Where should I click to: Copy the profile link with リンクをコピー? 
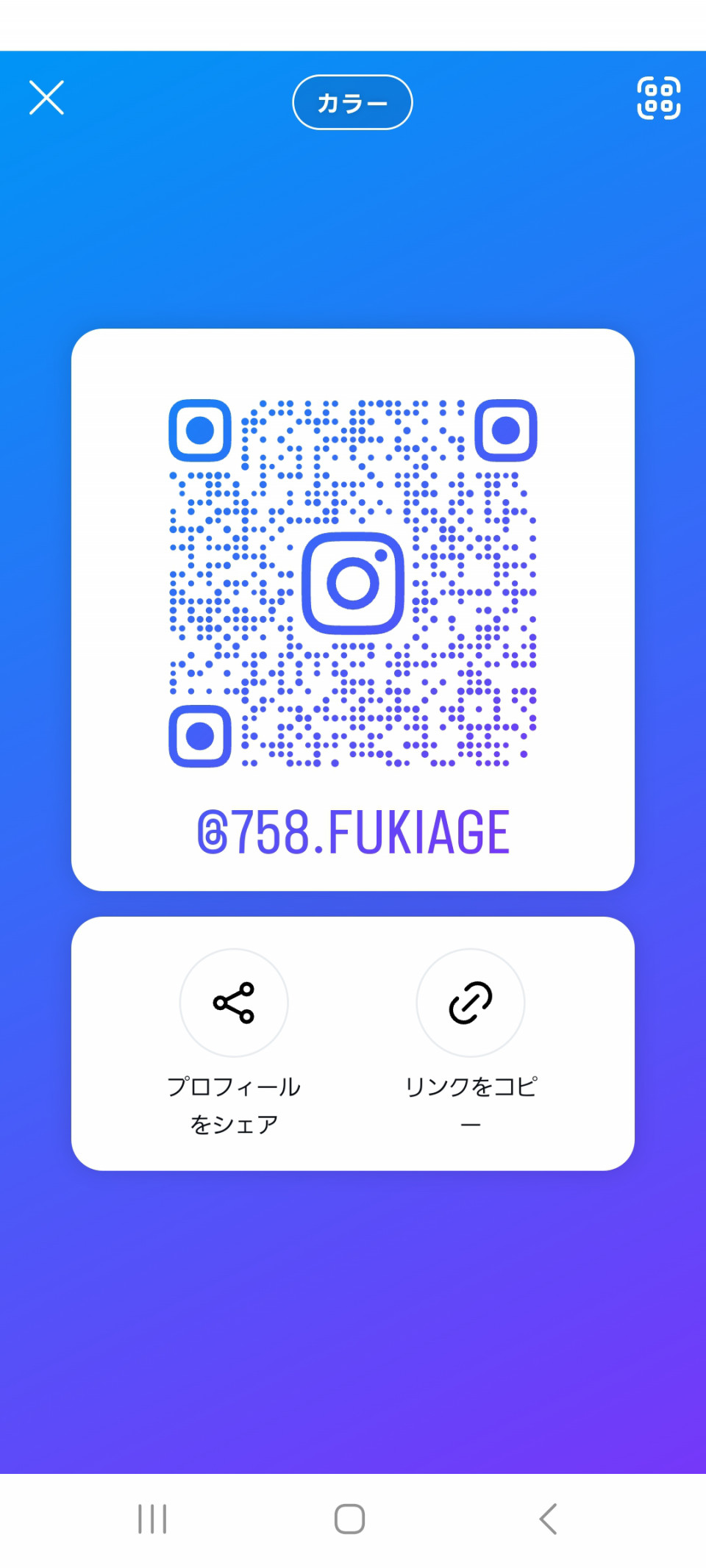coord(471,1003)
